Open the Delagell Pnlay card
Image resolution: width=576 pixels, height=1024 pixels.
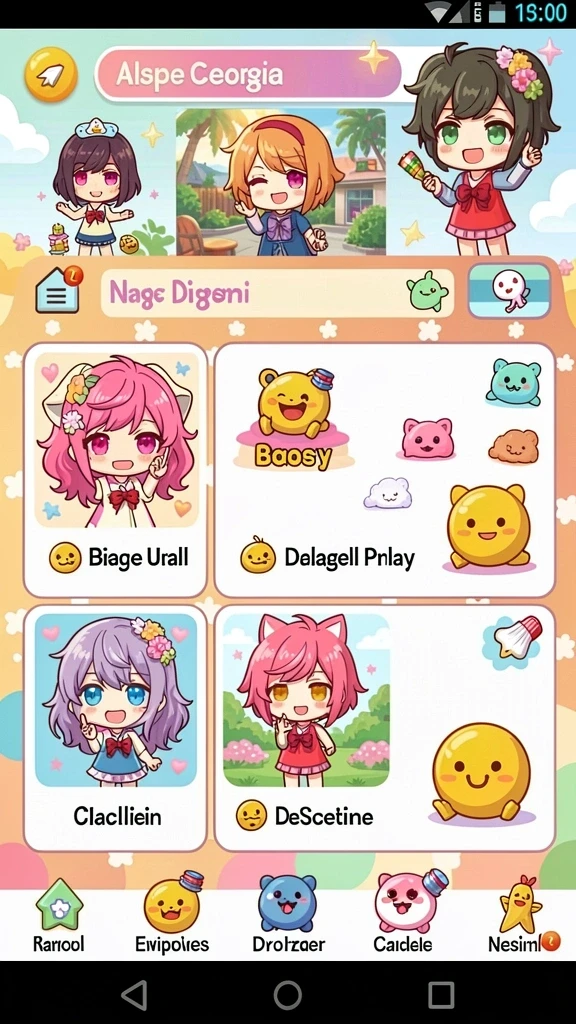(385, 470)
